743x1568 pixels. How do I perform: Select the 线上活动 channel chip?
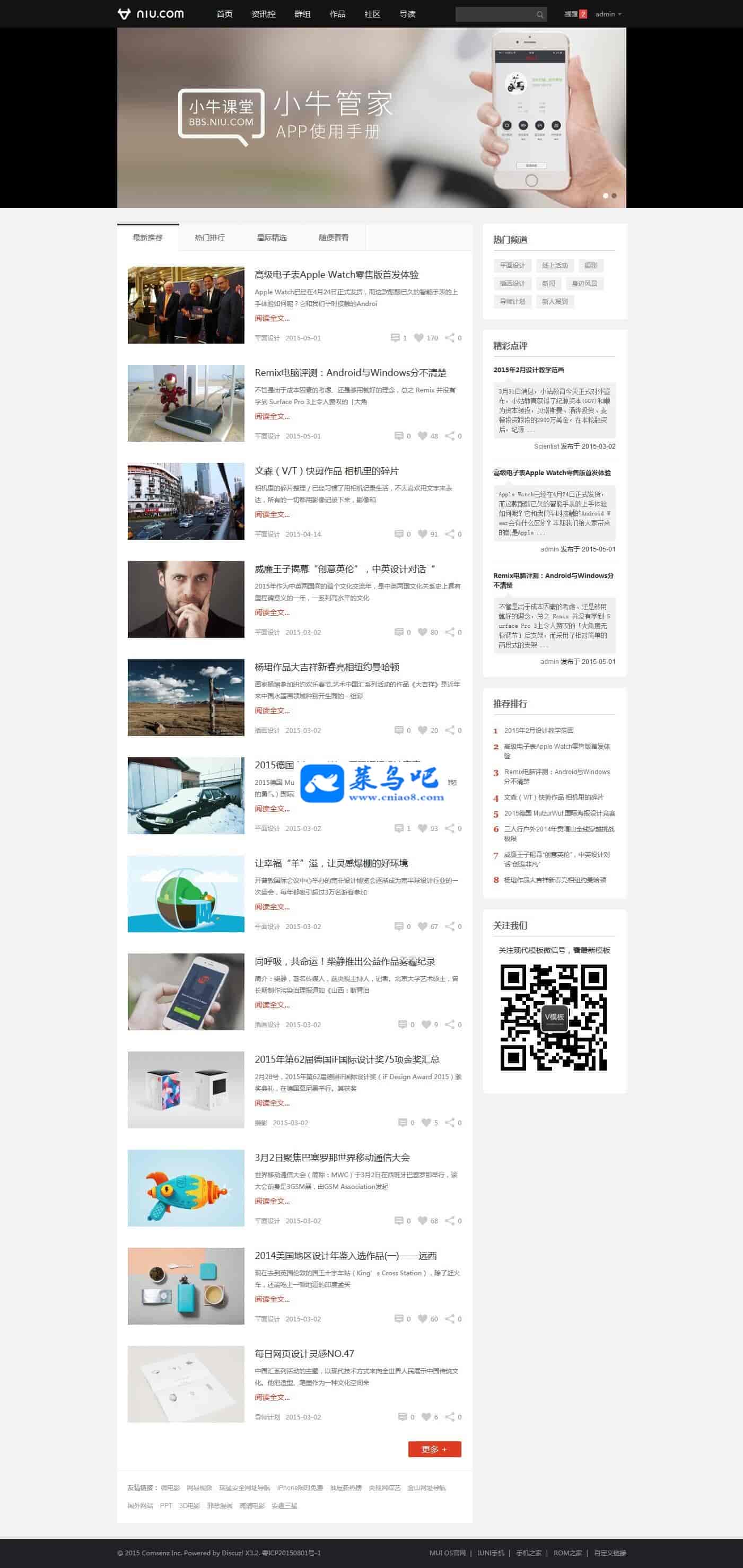click(x=554, y=265)
